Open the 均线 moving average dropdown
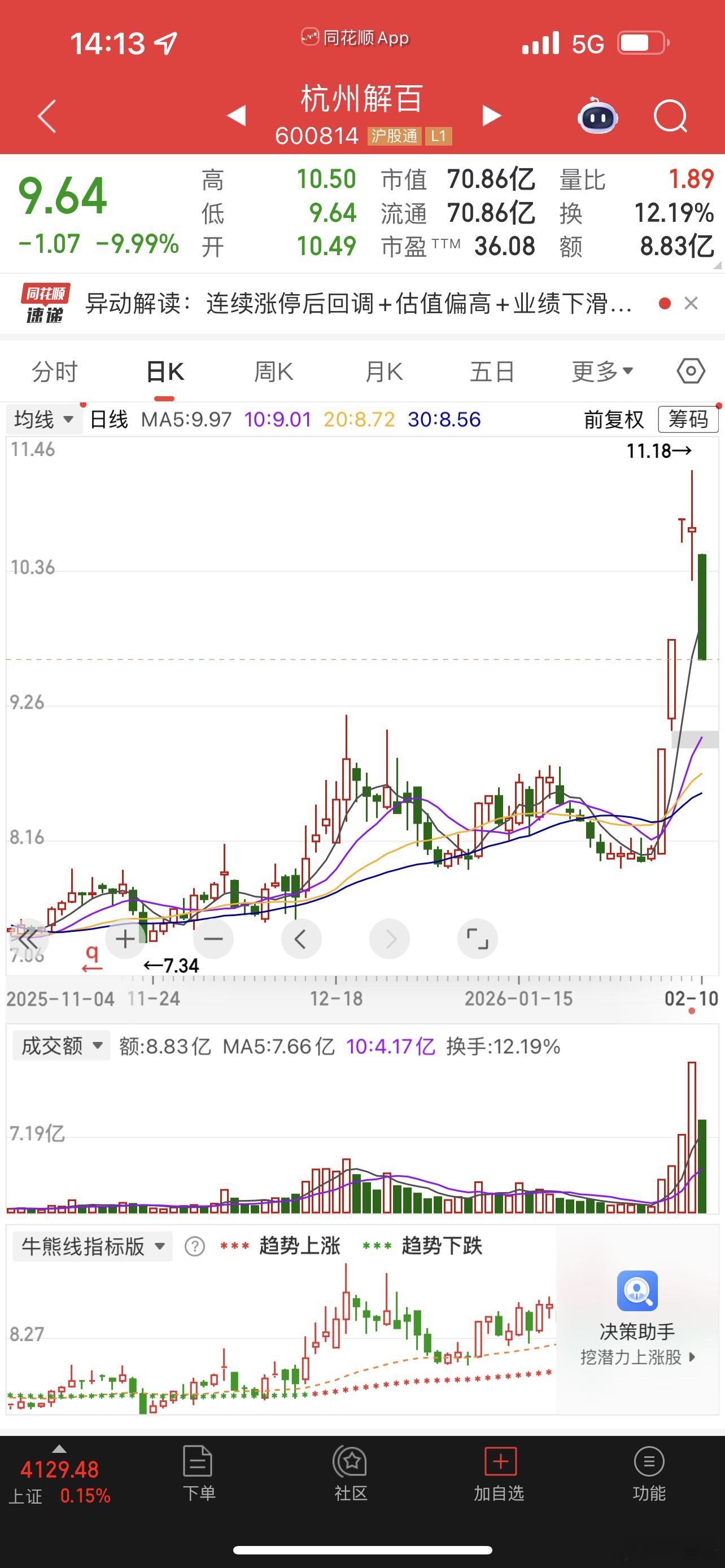Screen dimensions: 725x1568 point(42,419)
